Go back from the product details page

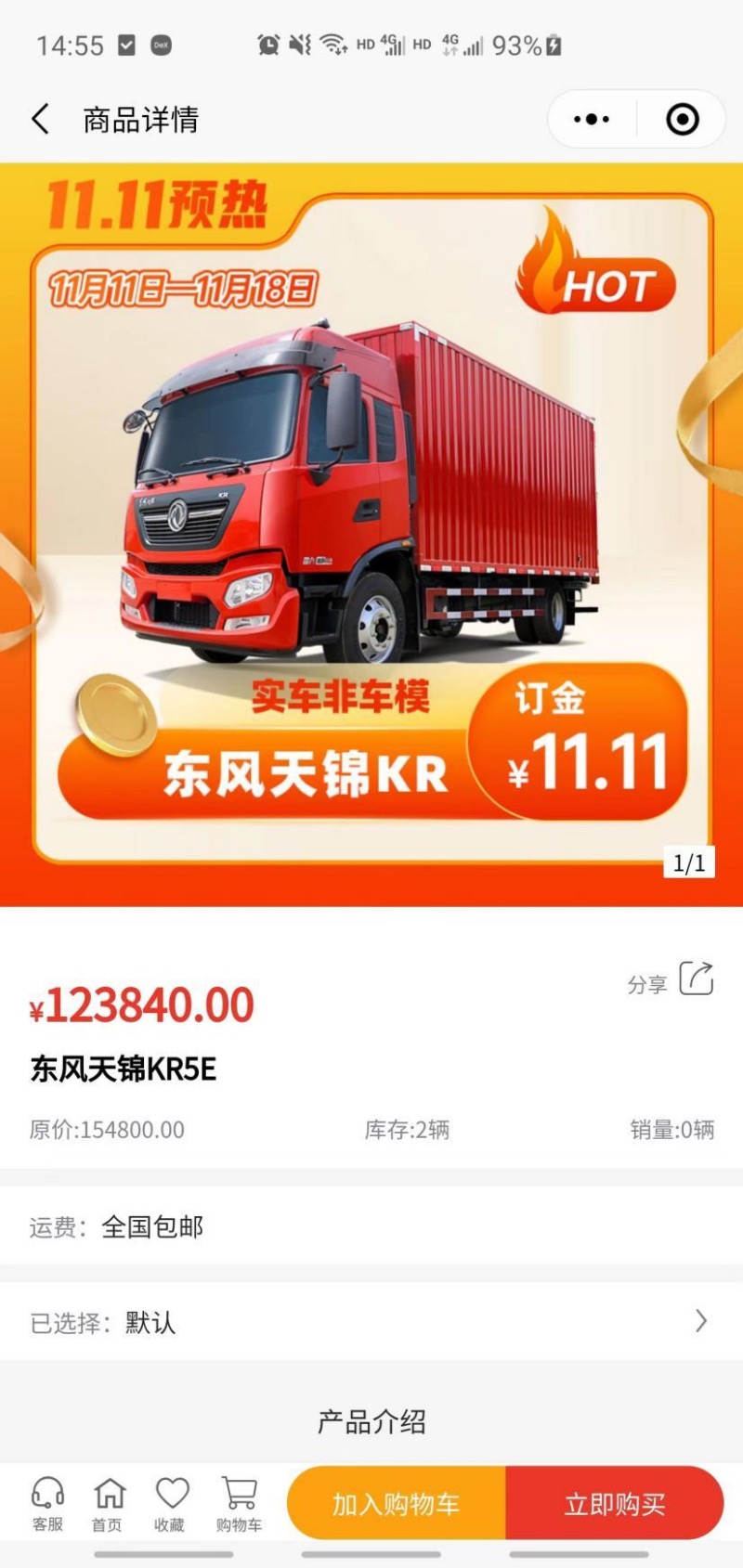coord(41,119)
